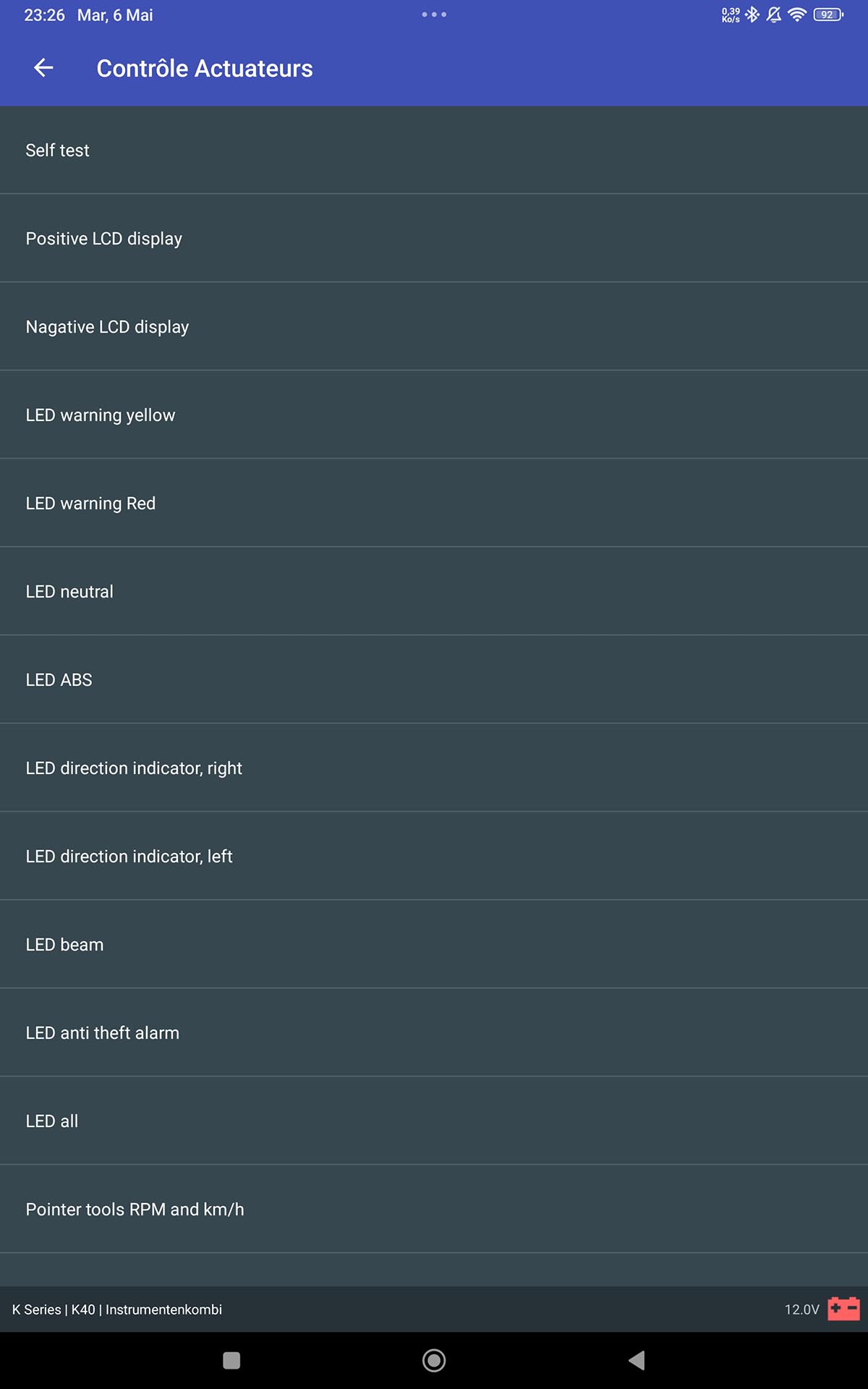Activate LED all
Screen dimensions: 868x1389
tap(434, 1121)
